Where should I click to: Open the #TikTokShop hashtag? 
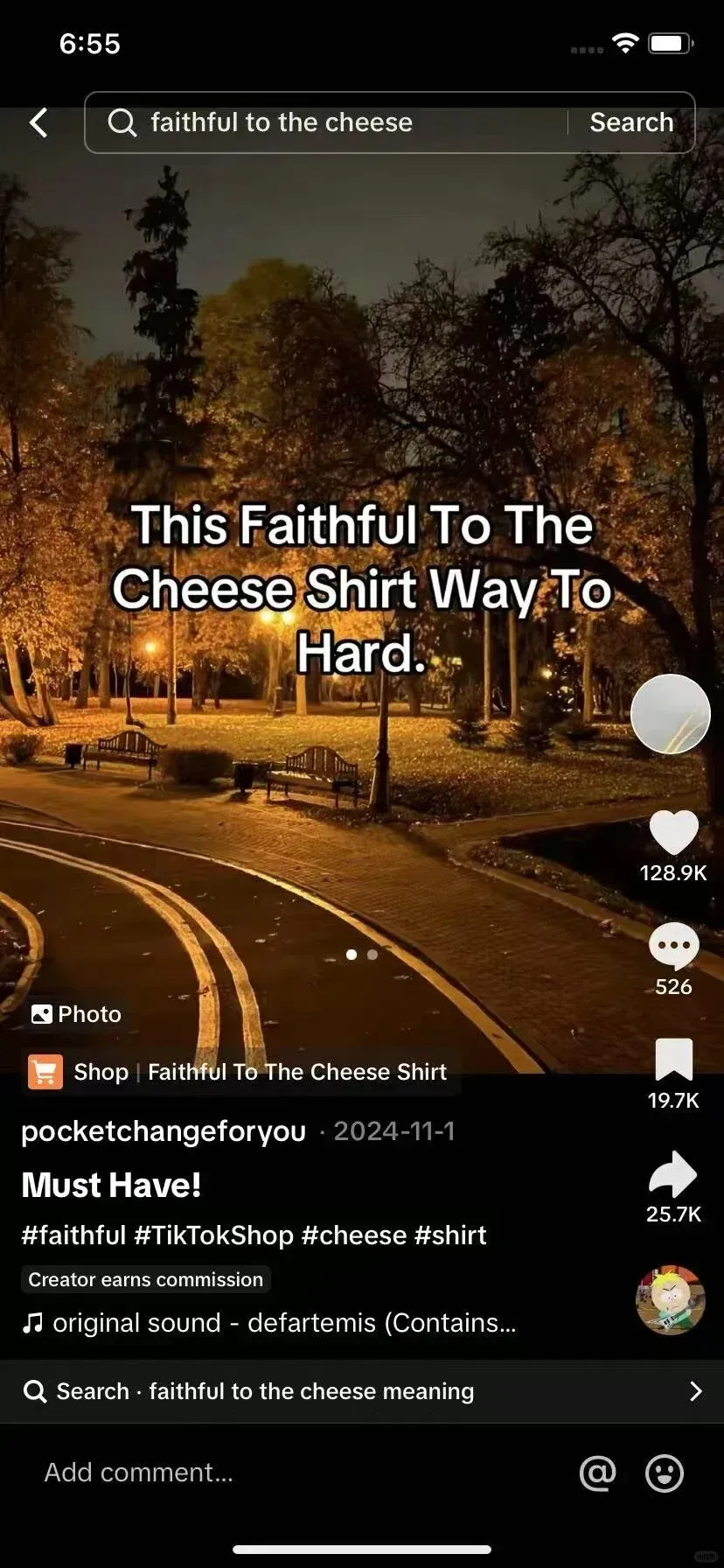coord(213,1235)
